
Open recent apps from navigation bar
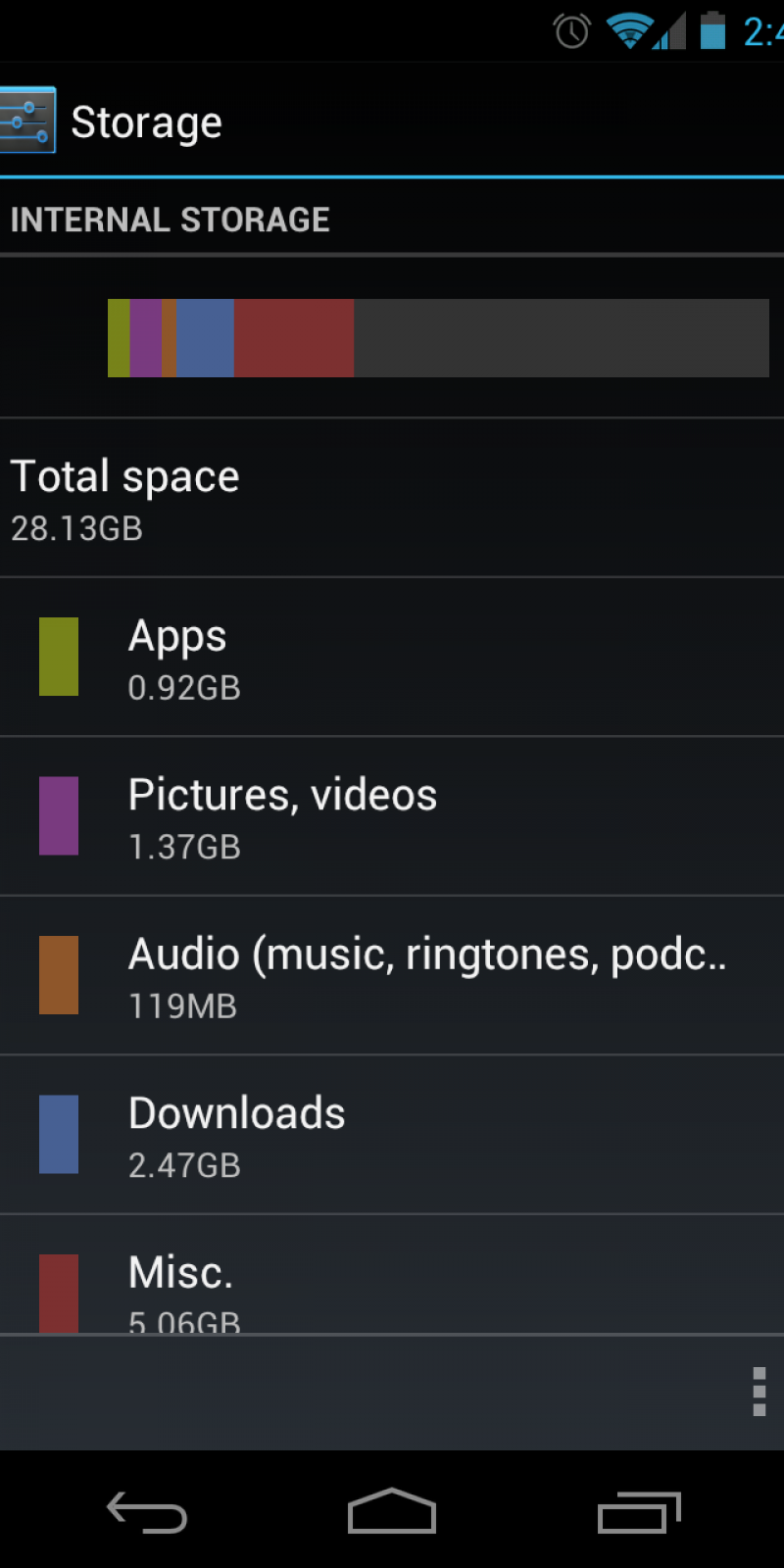pyautogui.click(x=639, y=1512)
